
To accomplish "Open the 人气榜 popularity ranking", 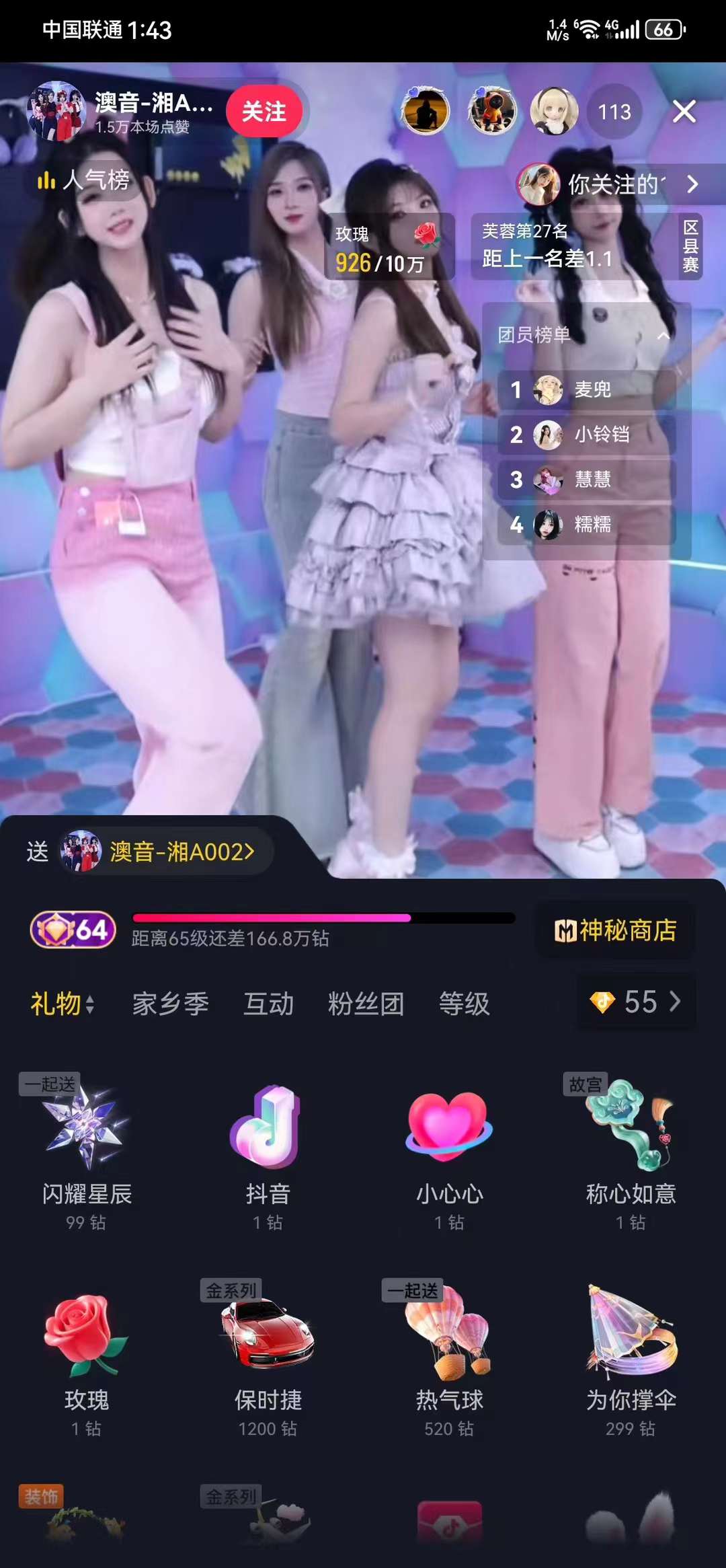I will pyautogui.click(x=84, y=180).
